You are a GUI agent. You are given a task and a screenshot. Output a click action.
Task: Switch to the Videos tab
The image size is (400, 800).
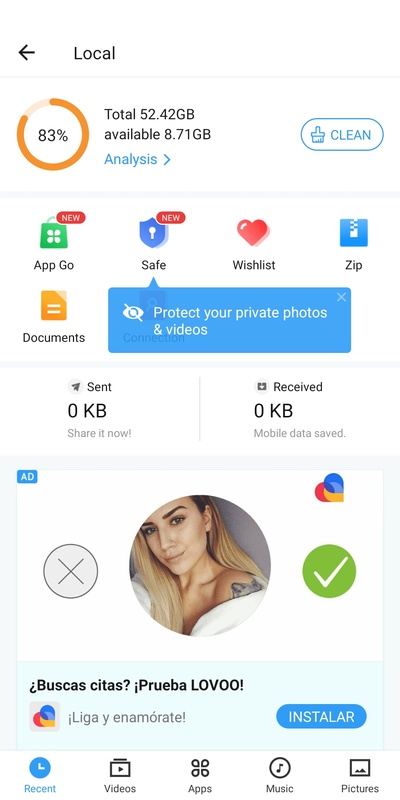tap(120, 776)
